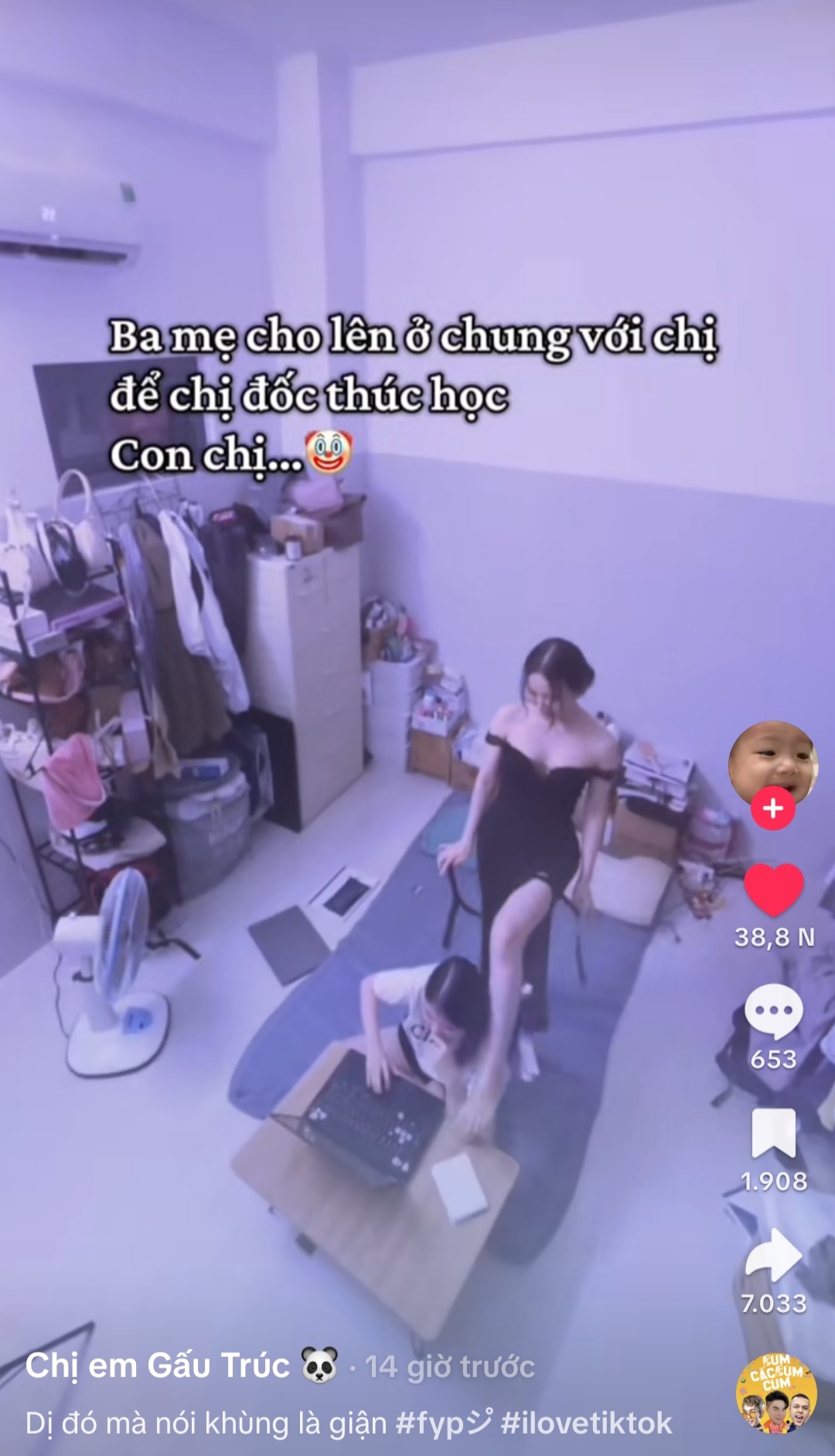Like this video with the heart
Screen dimensions: 835x1456
773,890
